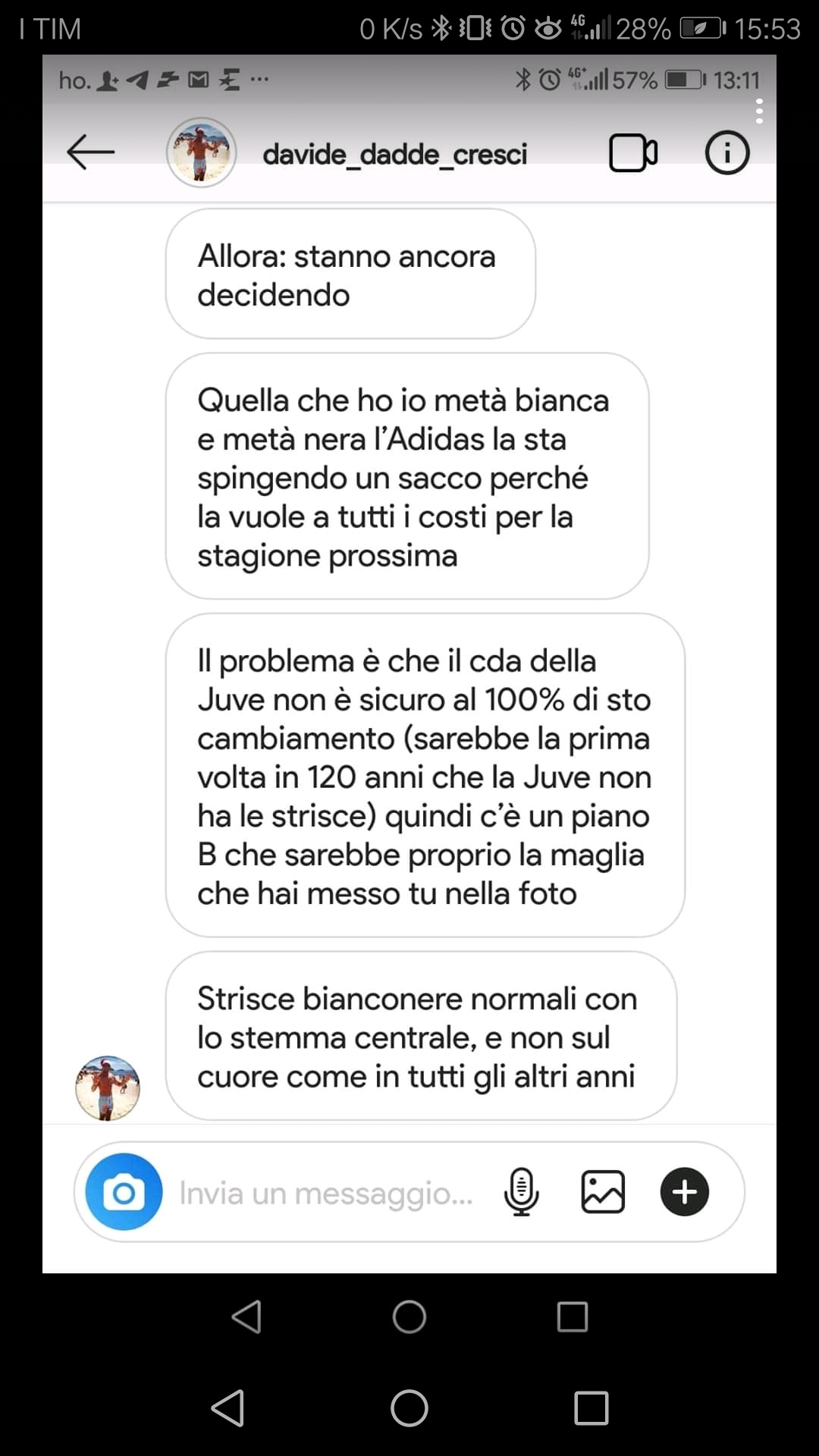Image resolution: width=819 pixels, height=1456 pixels.
Task: Open the three-dot overflow menu
Action: [x=759, y=111]
